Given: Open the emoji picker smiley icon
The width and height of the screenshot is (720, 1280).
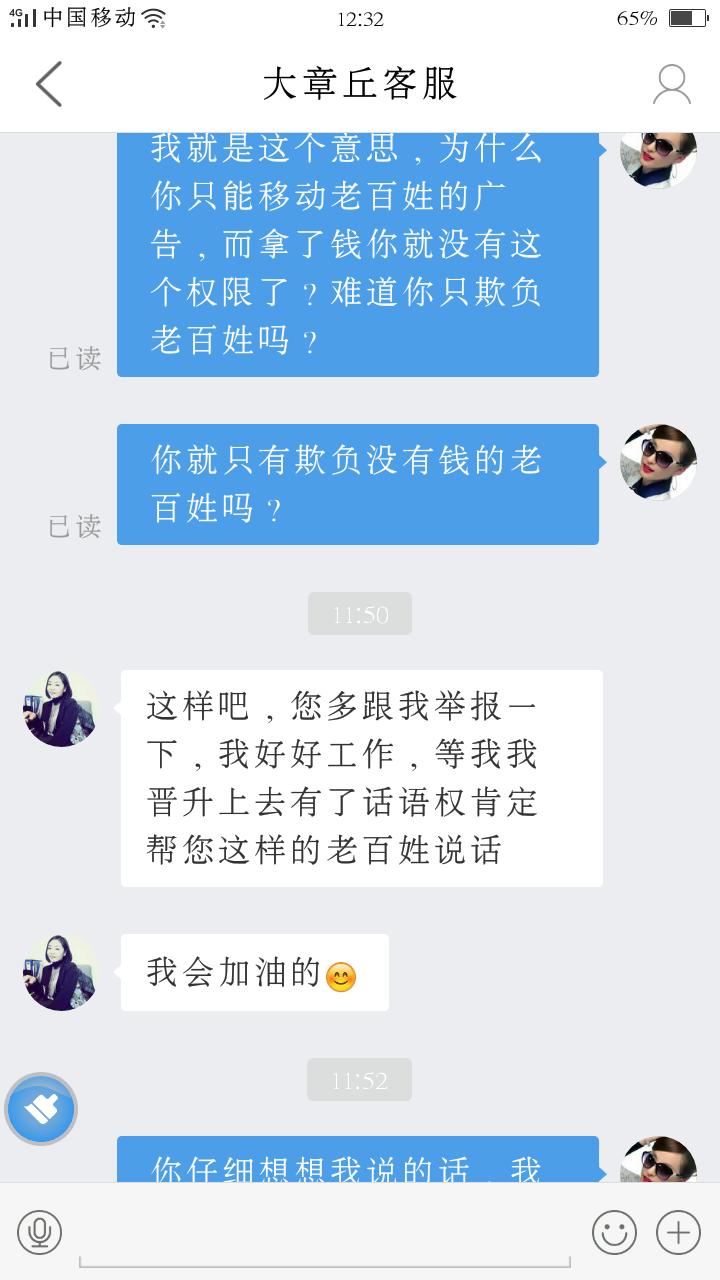Looking at the screenshot, I should 614,1232.
